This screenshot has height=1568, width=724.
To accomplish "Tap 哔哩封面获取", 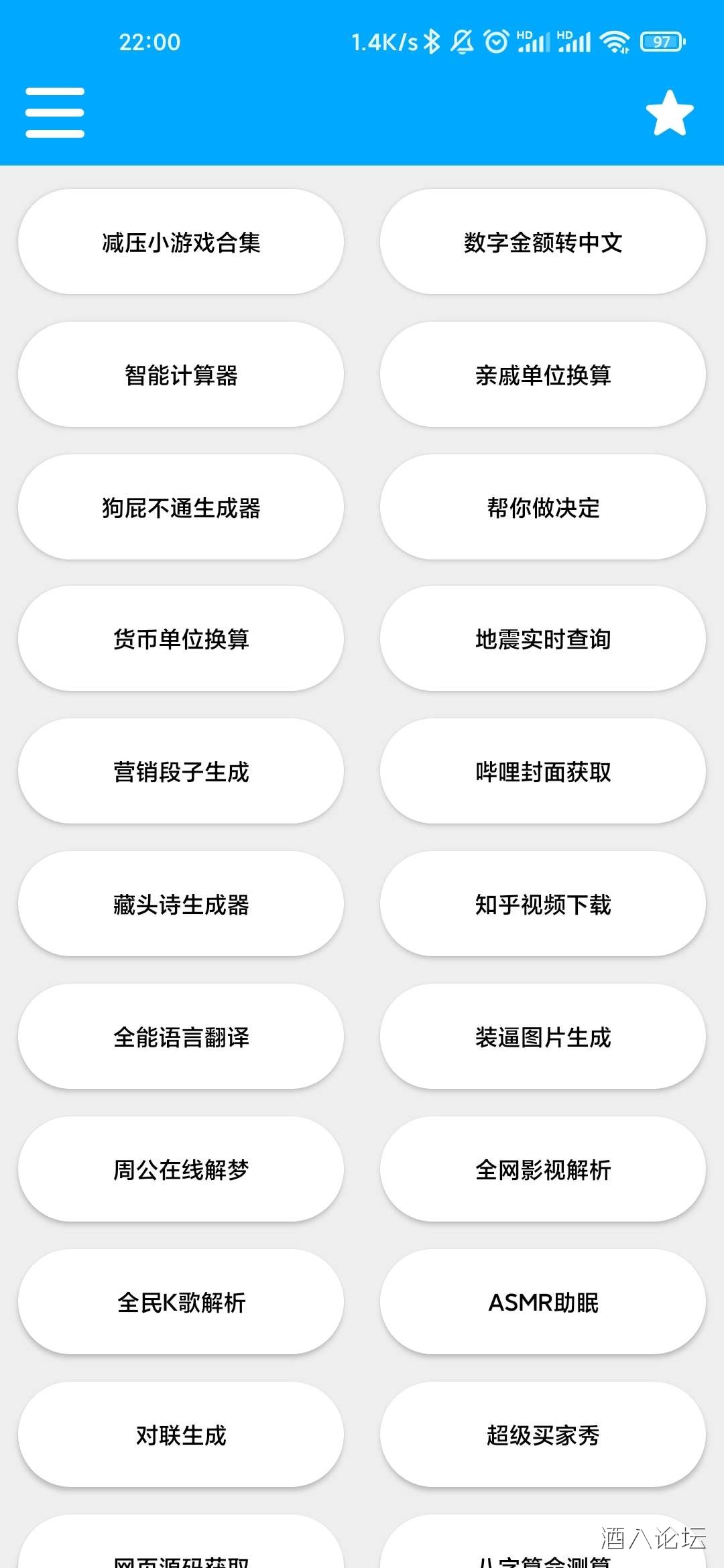I will (x=543, y=771).
